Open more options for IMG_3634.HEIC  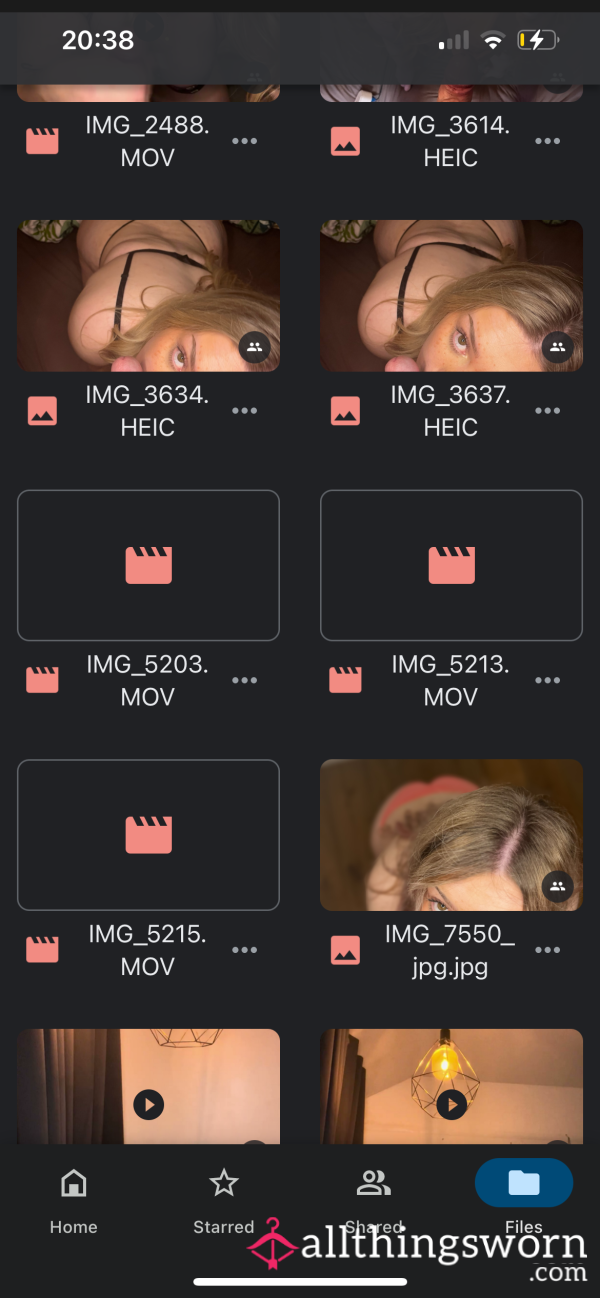[245, 411]
